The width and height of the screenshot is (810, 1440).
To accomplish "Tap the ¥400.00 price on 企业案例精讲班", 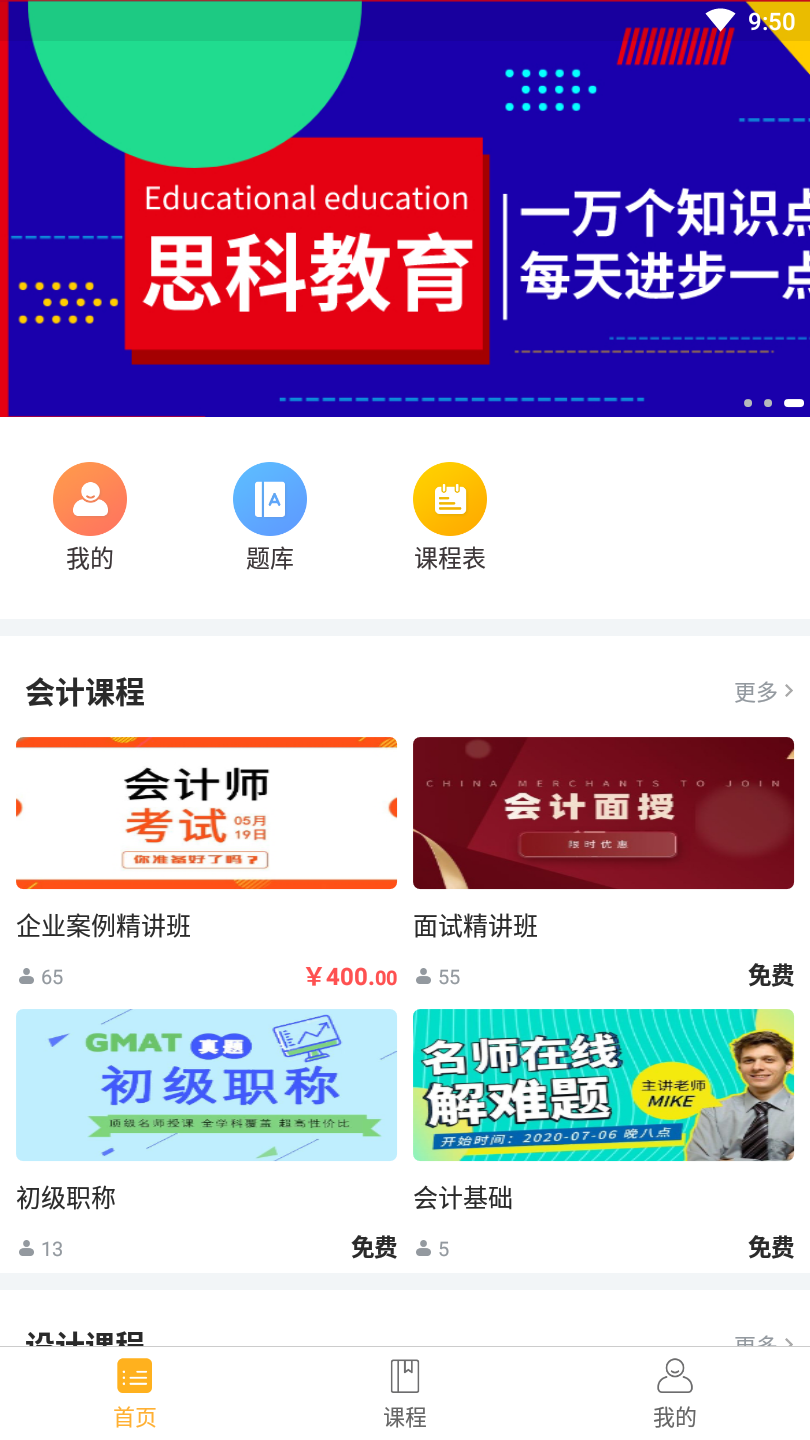I will pyautogui.click(x=350, y=976).
